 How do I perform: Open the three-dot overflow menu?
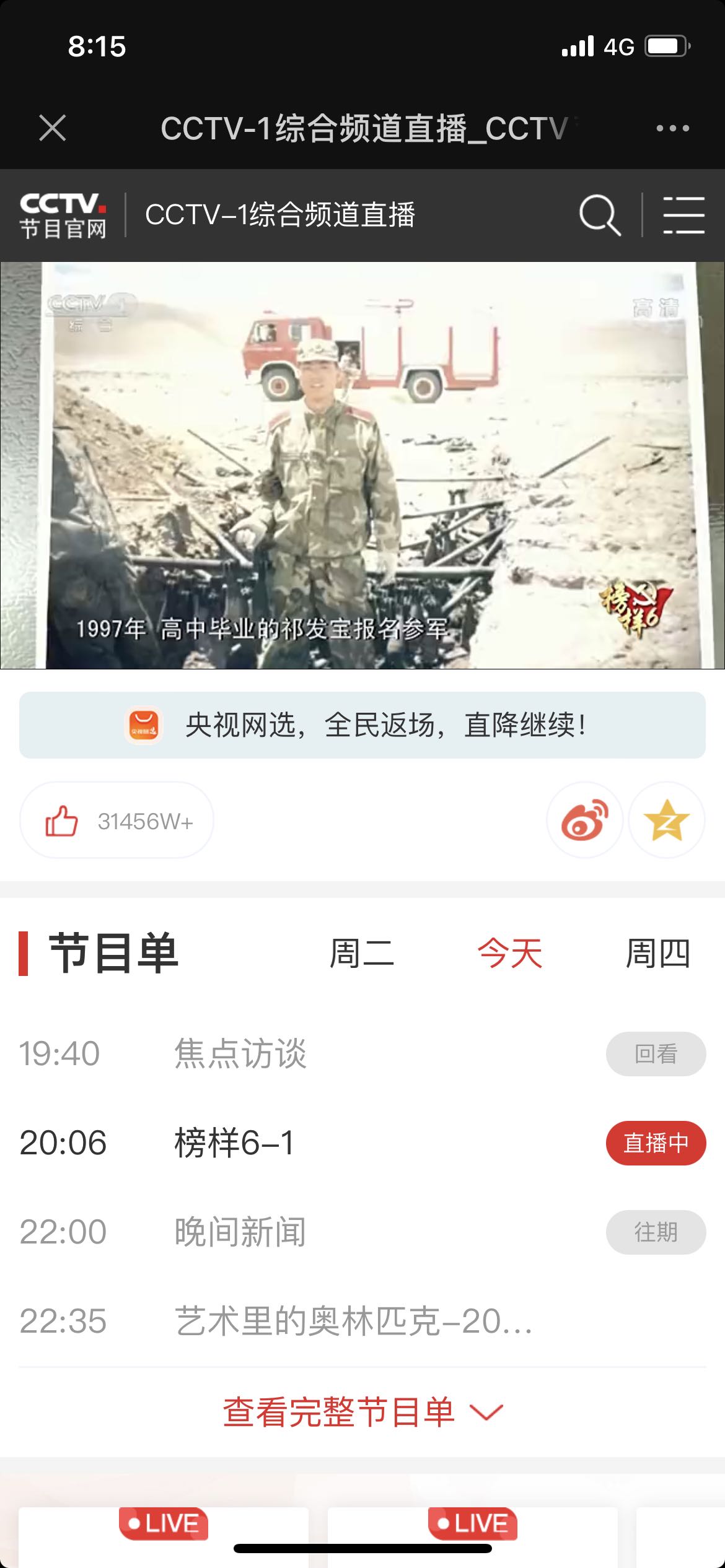(672, 128)
